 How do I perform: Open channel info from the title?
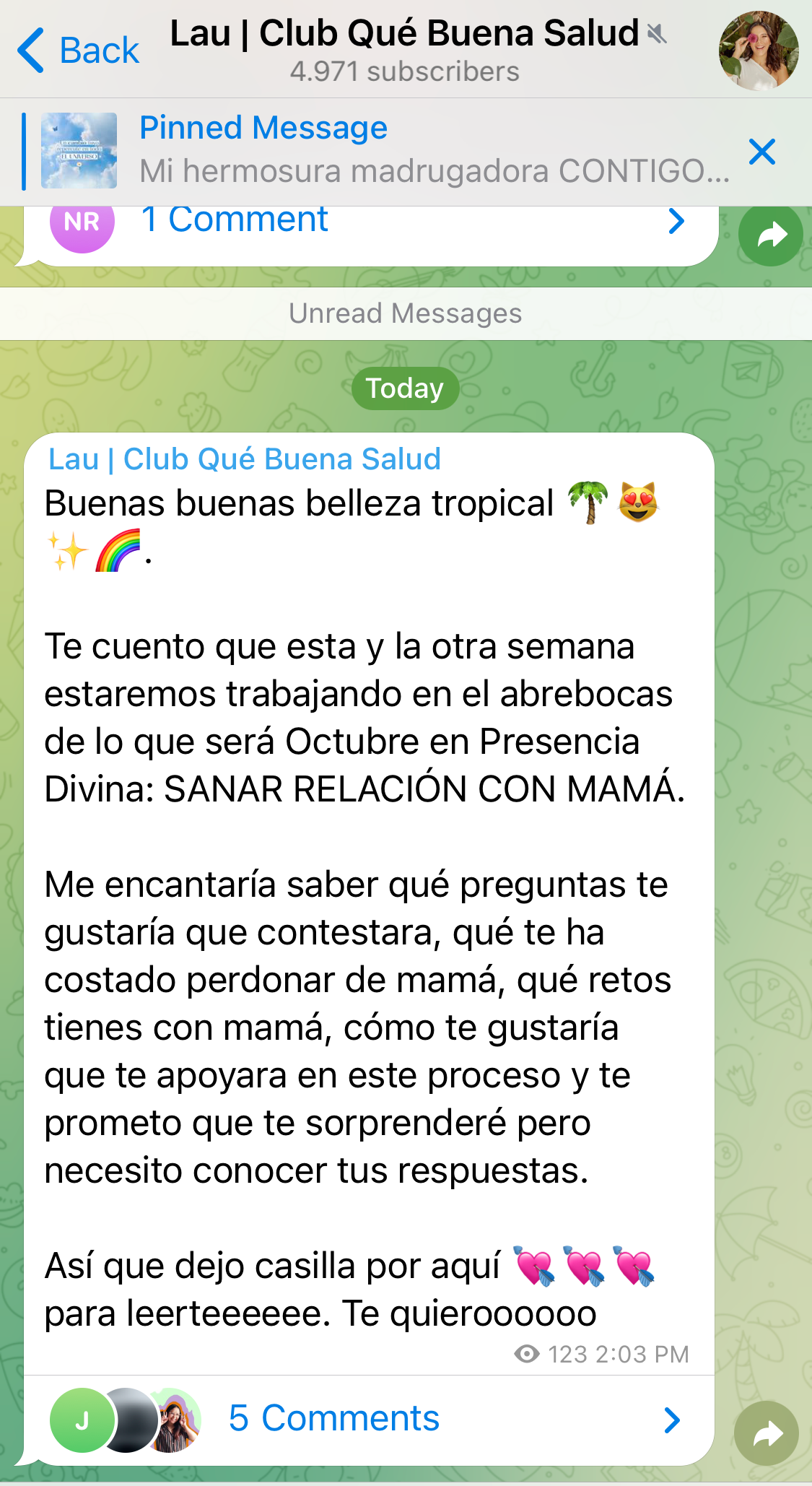(406, 51)
